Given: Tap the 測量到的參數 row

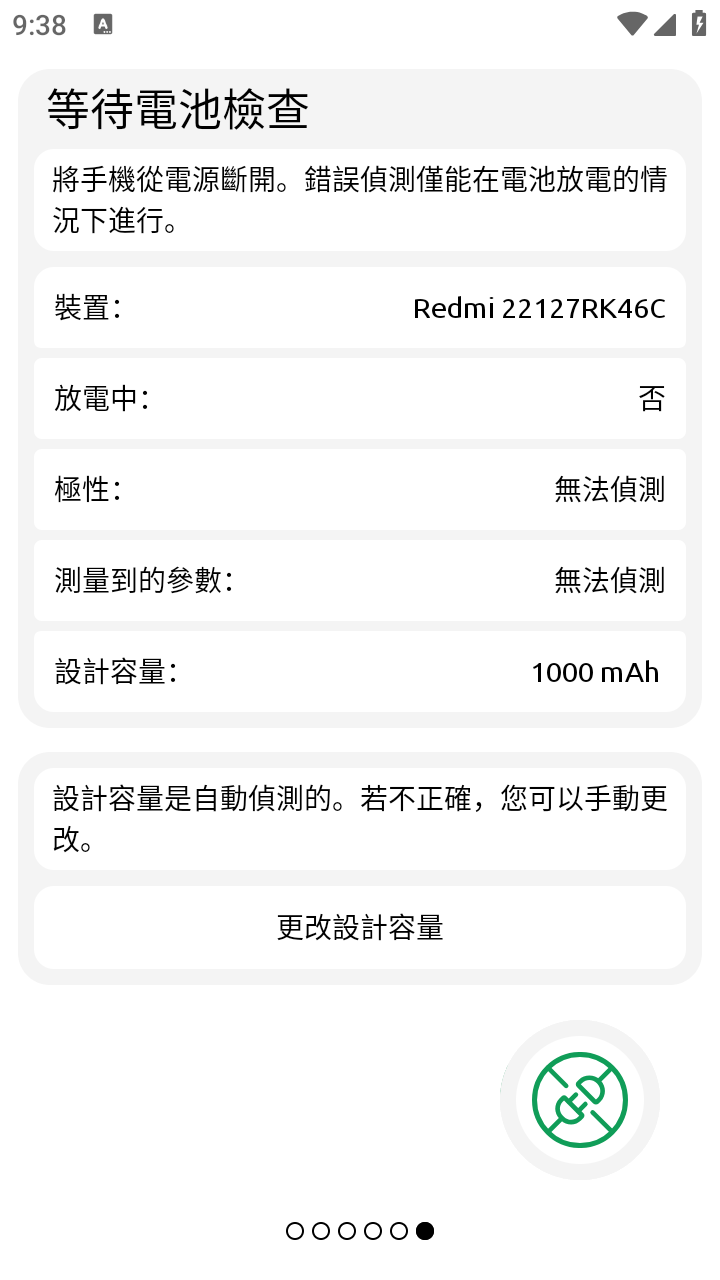Looking at the screenshot, I should click(x=360, y=580).
